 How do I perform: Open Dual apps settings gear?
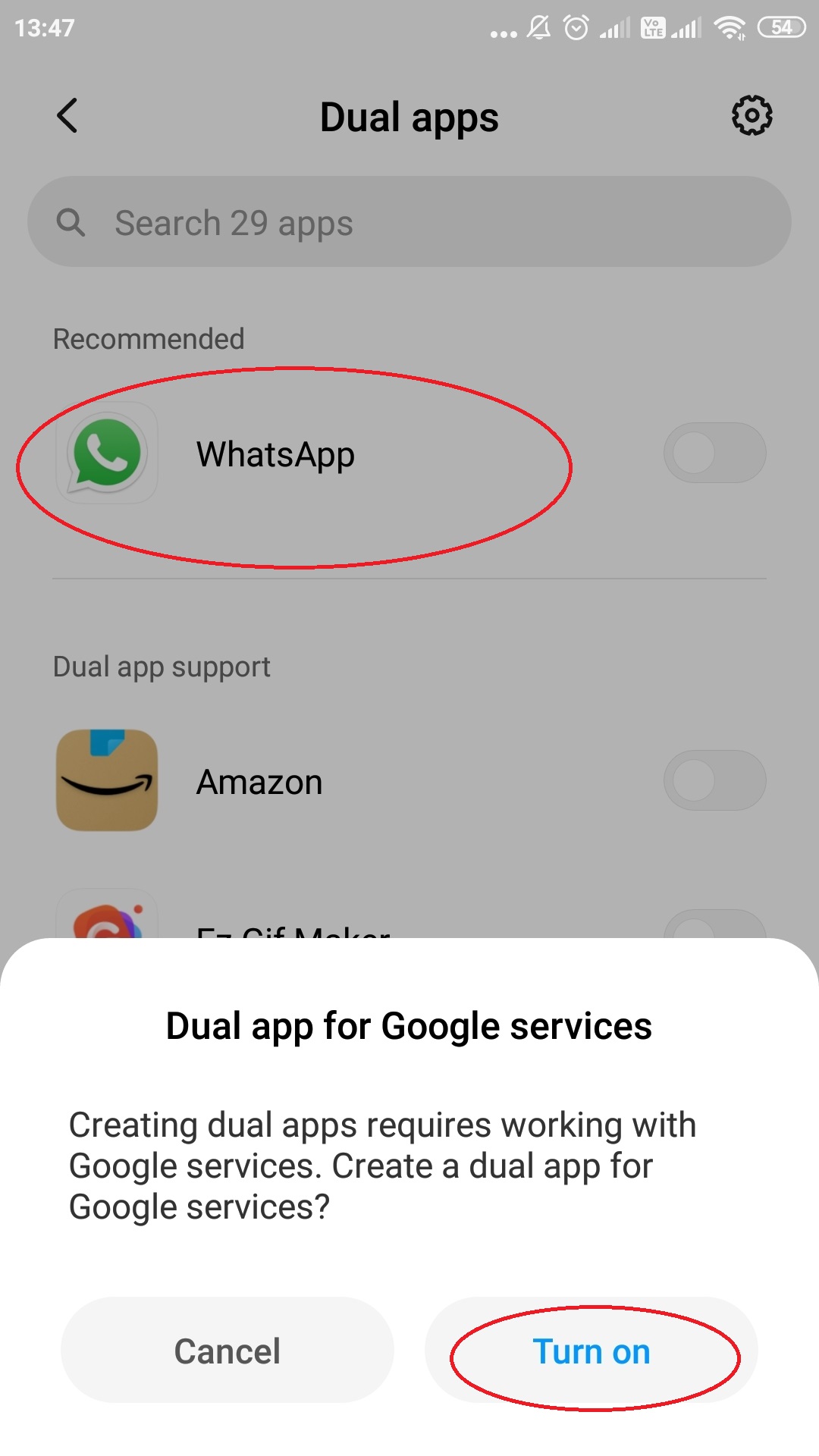[x=752, y=116]
